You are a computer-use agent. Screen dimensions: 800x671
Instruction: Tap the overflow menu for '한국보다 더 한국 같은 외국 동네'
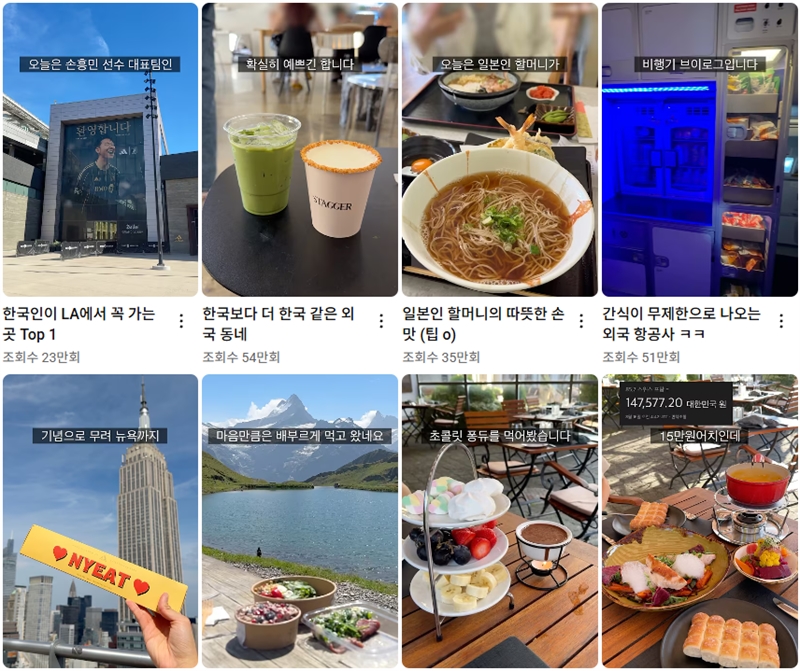[381, 321]
